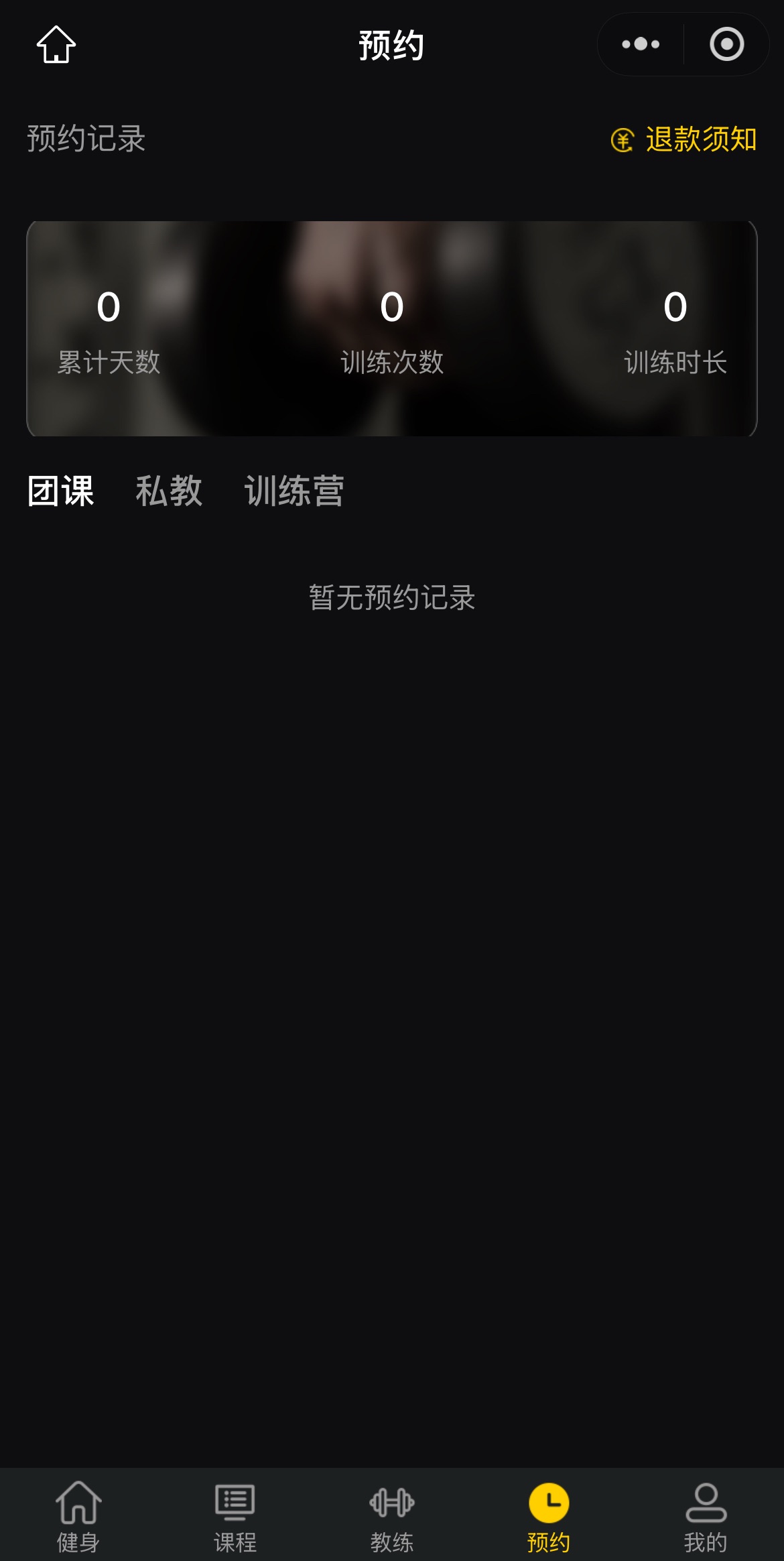Select the 团课 tab
The height and width of the screenshot is (1561, 784).
click(x=61, y=491)
